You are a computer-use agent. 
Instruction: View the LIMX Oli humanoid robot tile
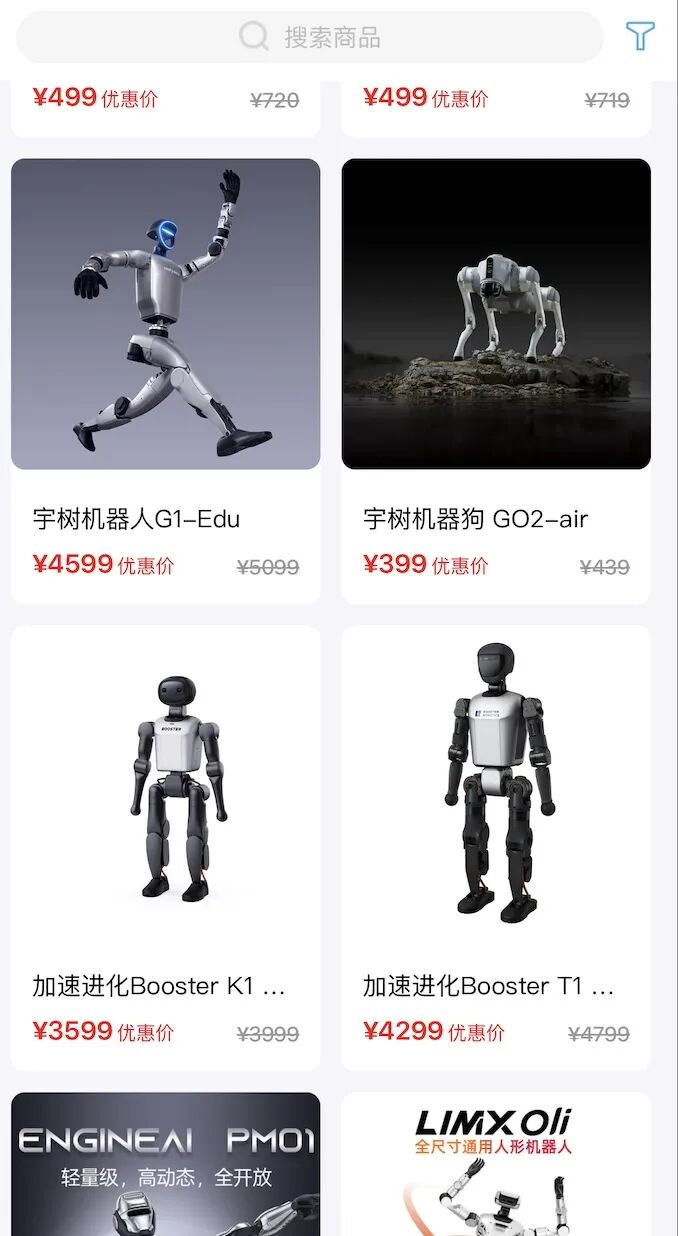(x=496, y=1164)
